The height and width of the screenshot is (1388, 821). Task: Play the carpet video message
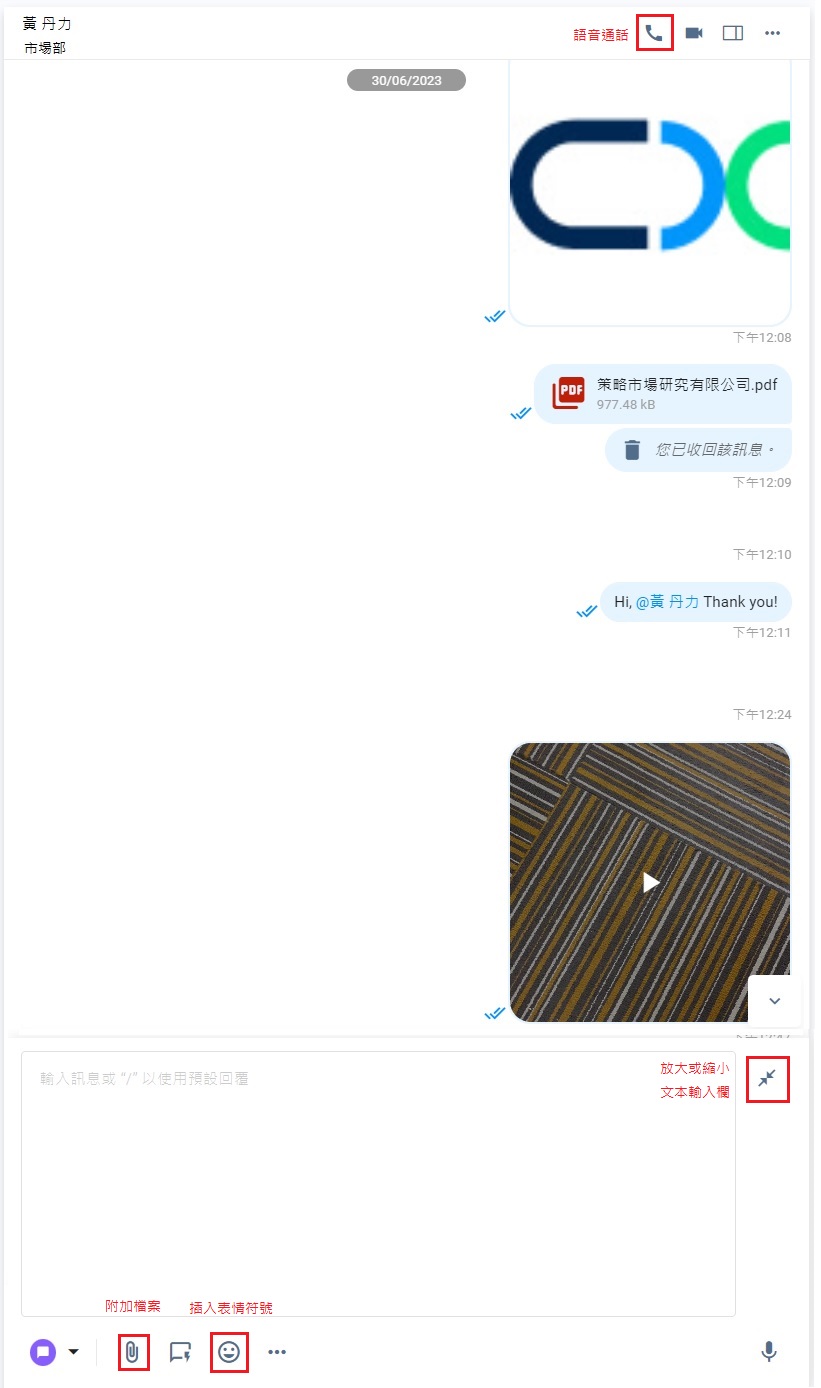tap(650, 882)
